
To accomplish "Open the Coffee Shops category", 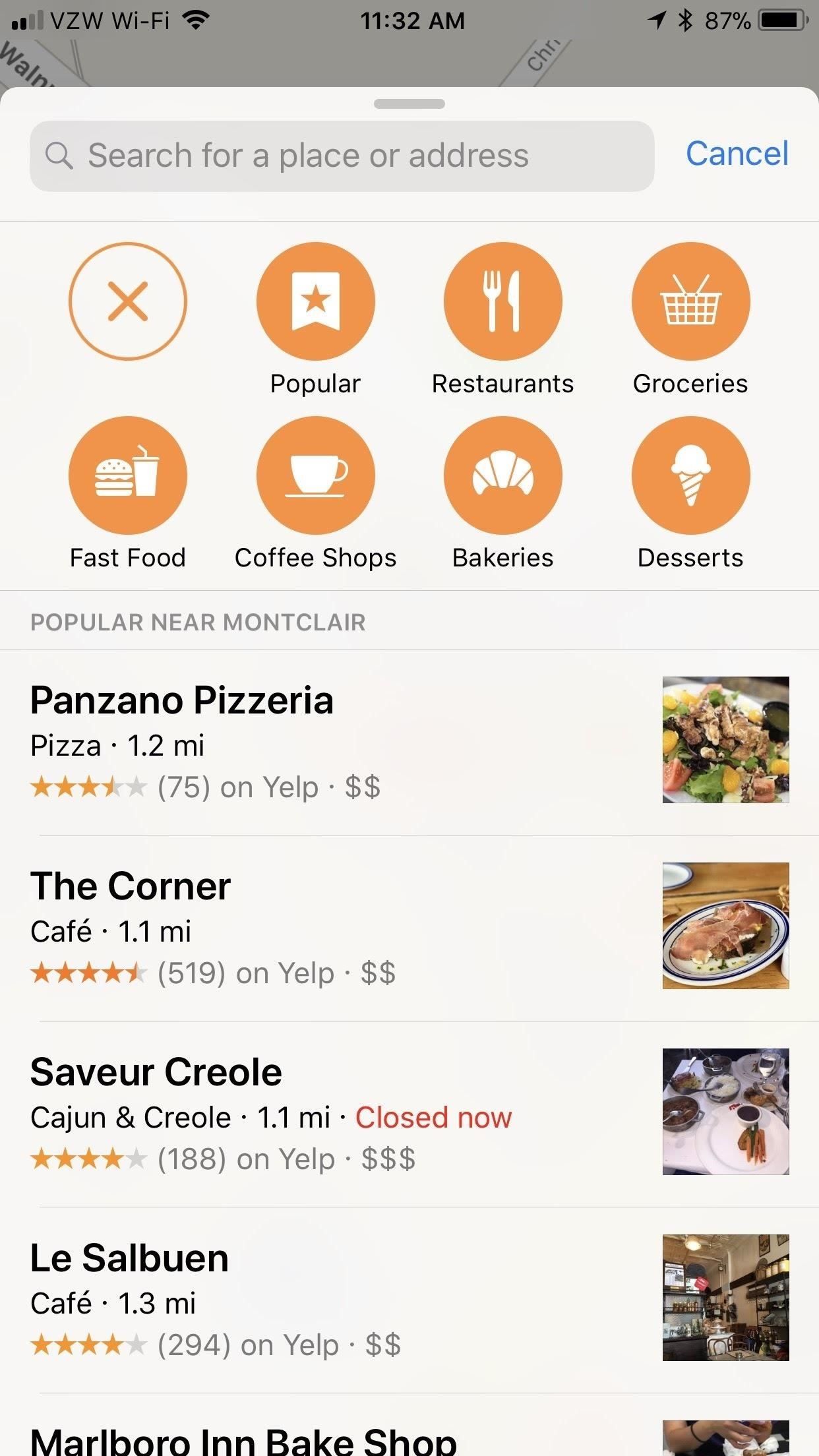I will pos(315,475).
